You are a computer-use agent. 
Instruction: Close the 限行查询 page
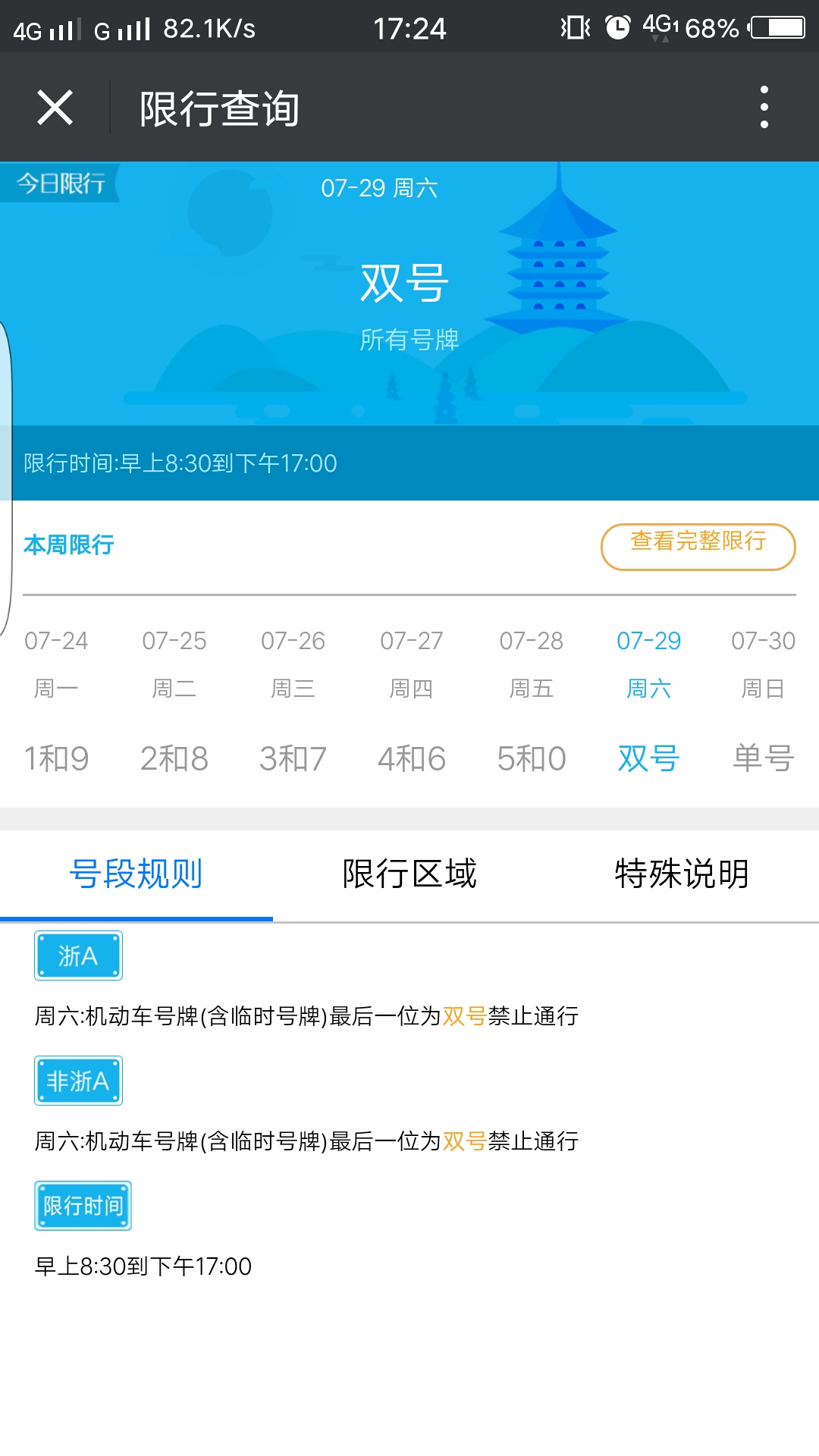pos(55,107)
